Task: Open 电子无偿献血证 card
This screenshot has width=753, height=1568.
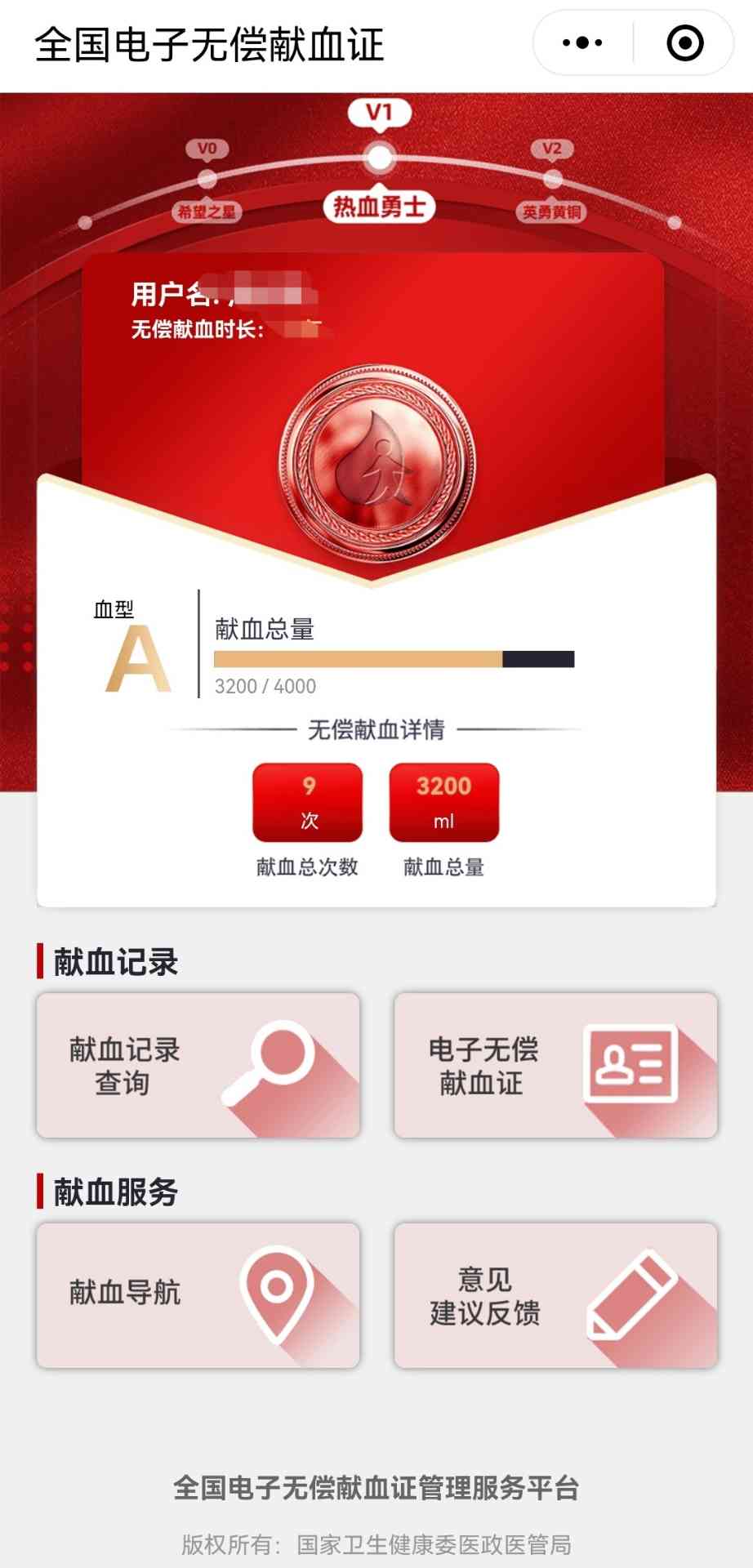Action: [555, 1065]
